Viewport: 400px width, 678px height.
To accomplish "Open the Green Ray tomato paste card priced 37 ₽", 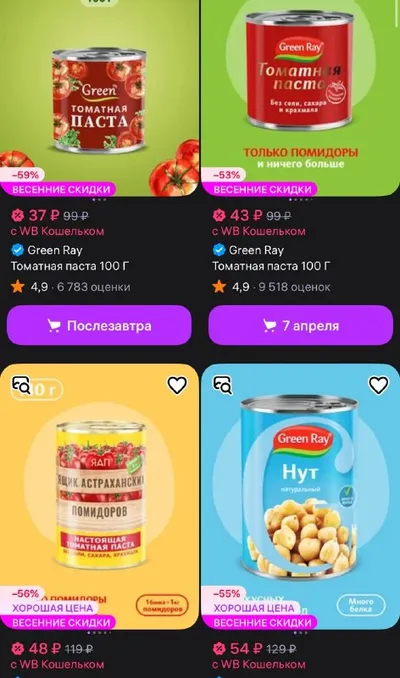I will 99,98.
